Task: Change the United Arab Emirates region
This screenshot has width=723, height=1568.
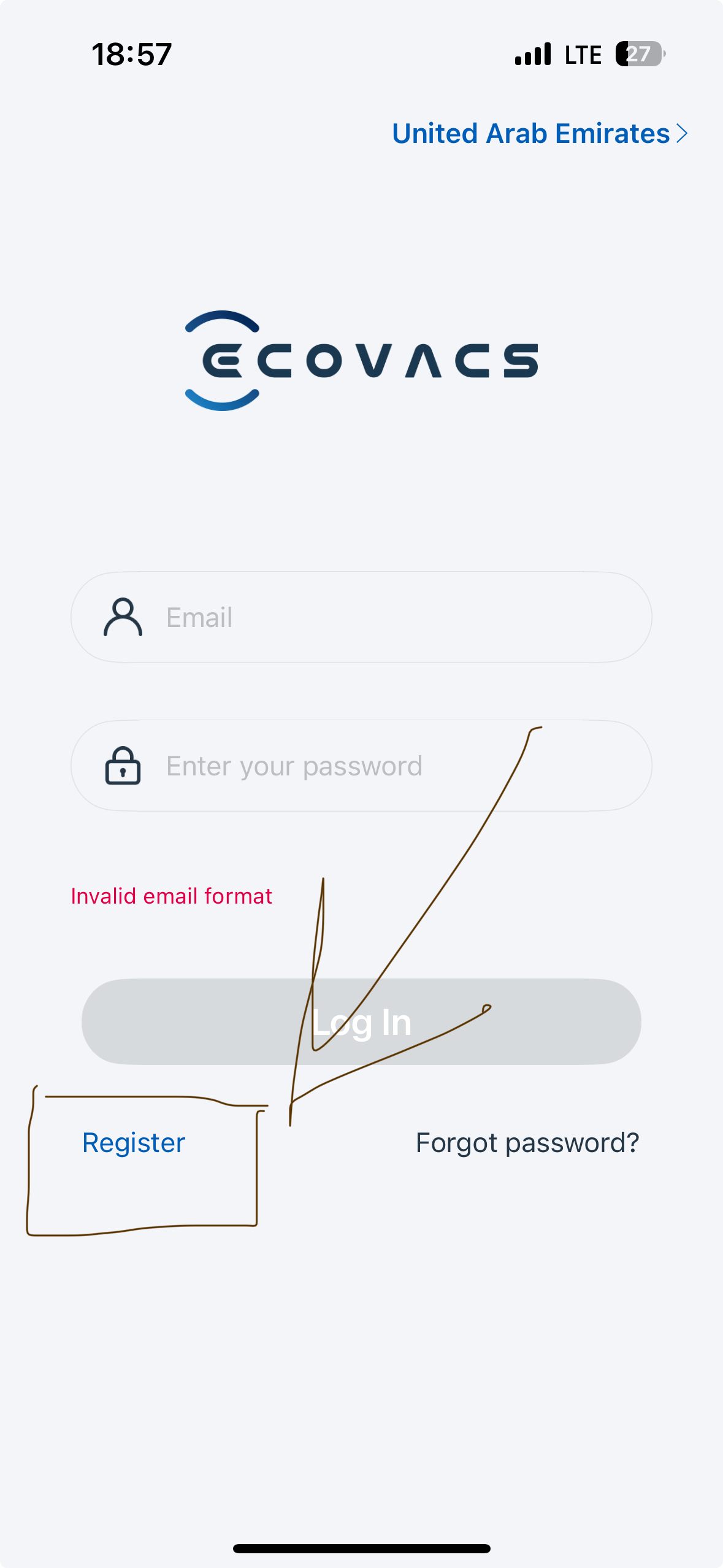Action: click(x=540, y=133)
